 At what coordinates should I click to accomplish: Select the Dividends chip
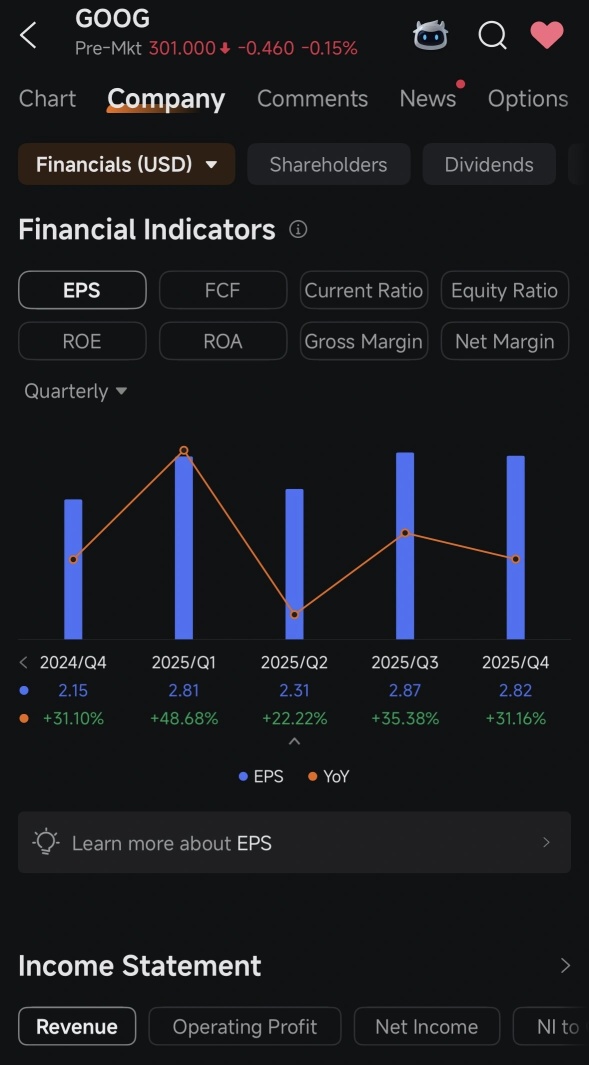click(x=489, y=164)
